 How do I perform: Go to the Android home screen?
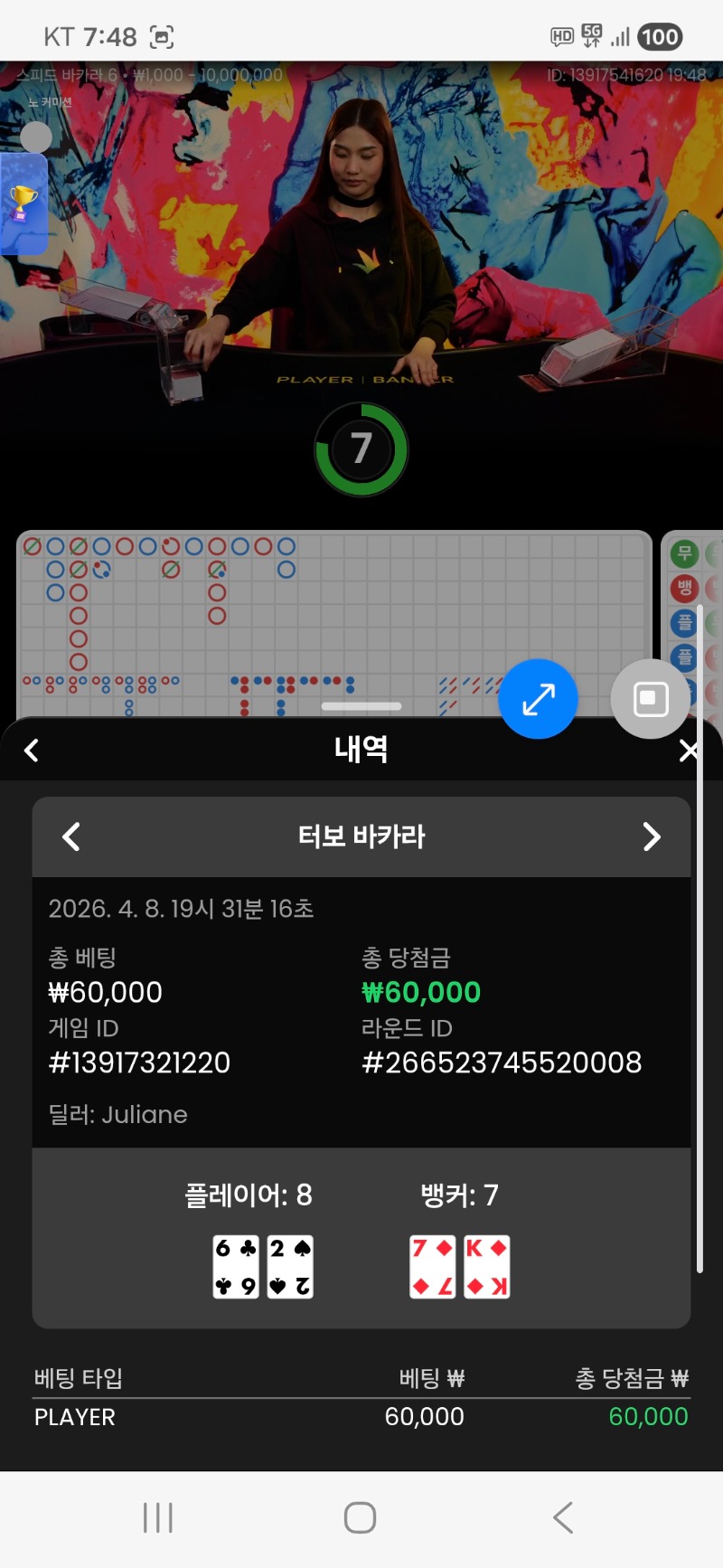coord(360,1517)
